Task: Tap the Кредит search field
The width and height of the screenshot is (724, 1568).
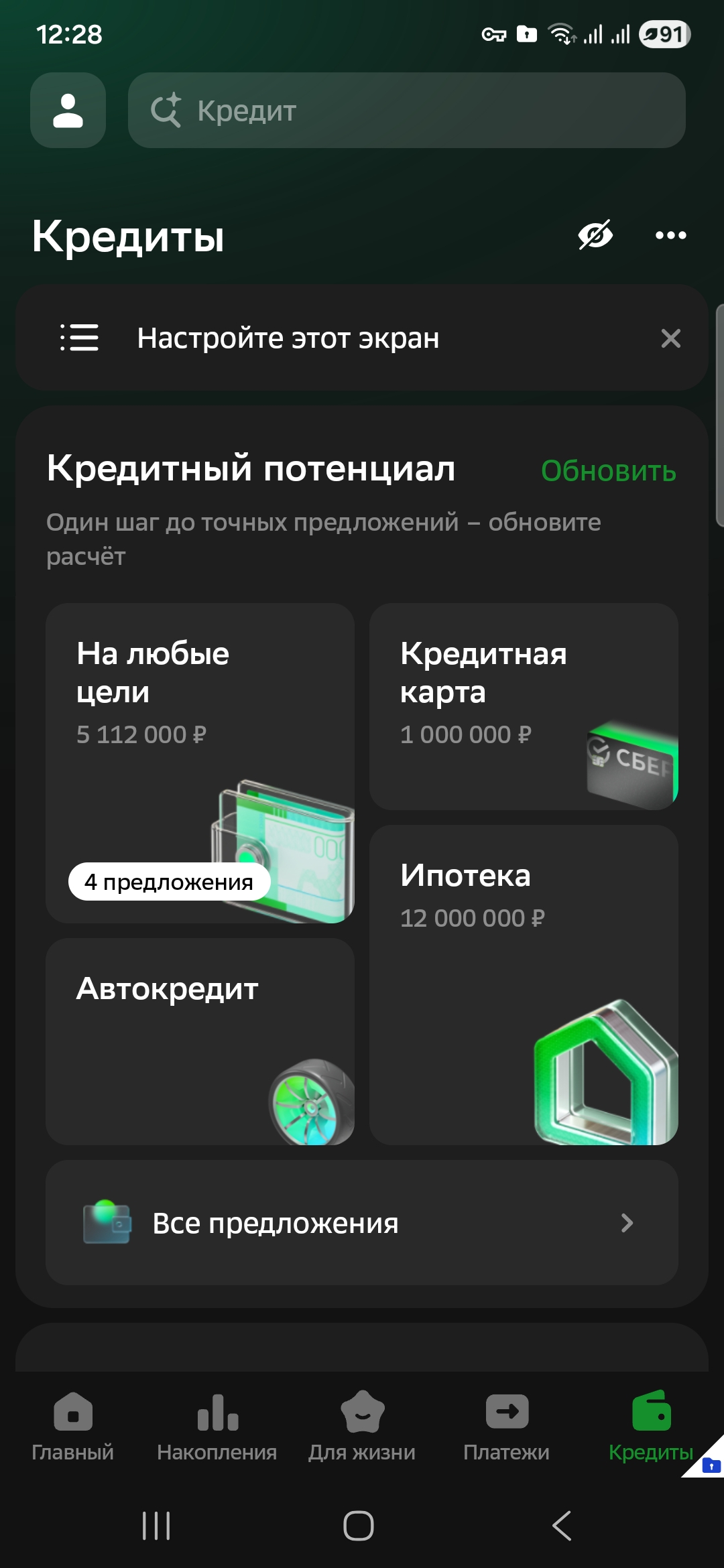Action: [406, 111]
